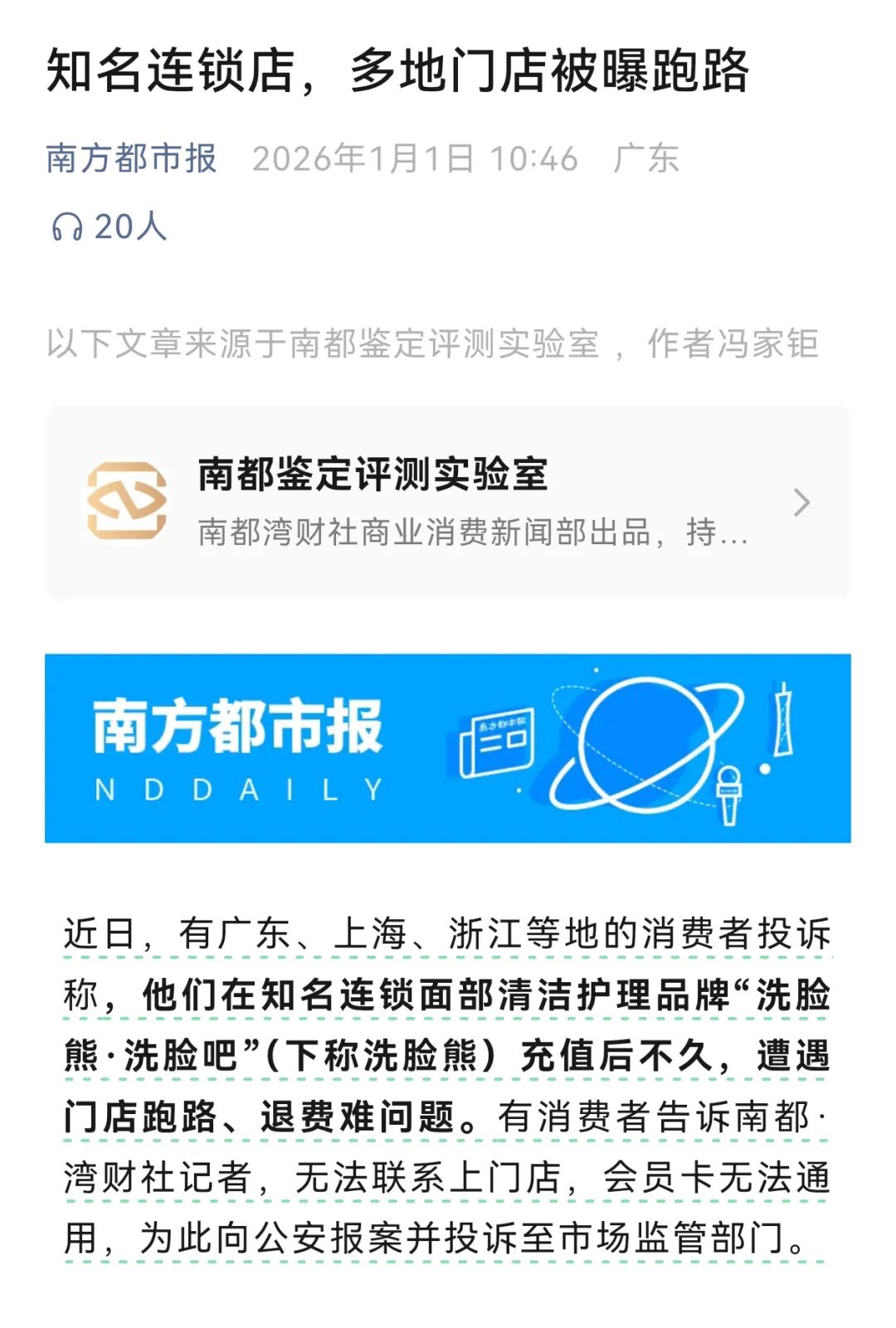896x1328 pixels.
Task: Open the 南方都市报 account link
Action: coord(131,158)
